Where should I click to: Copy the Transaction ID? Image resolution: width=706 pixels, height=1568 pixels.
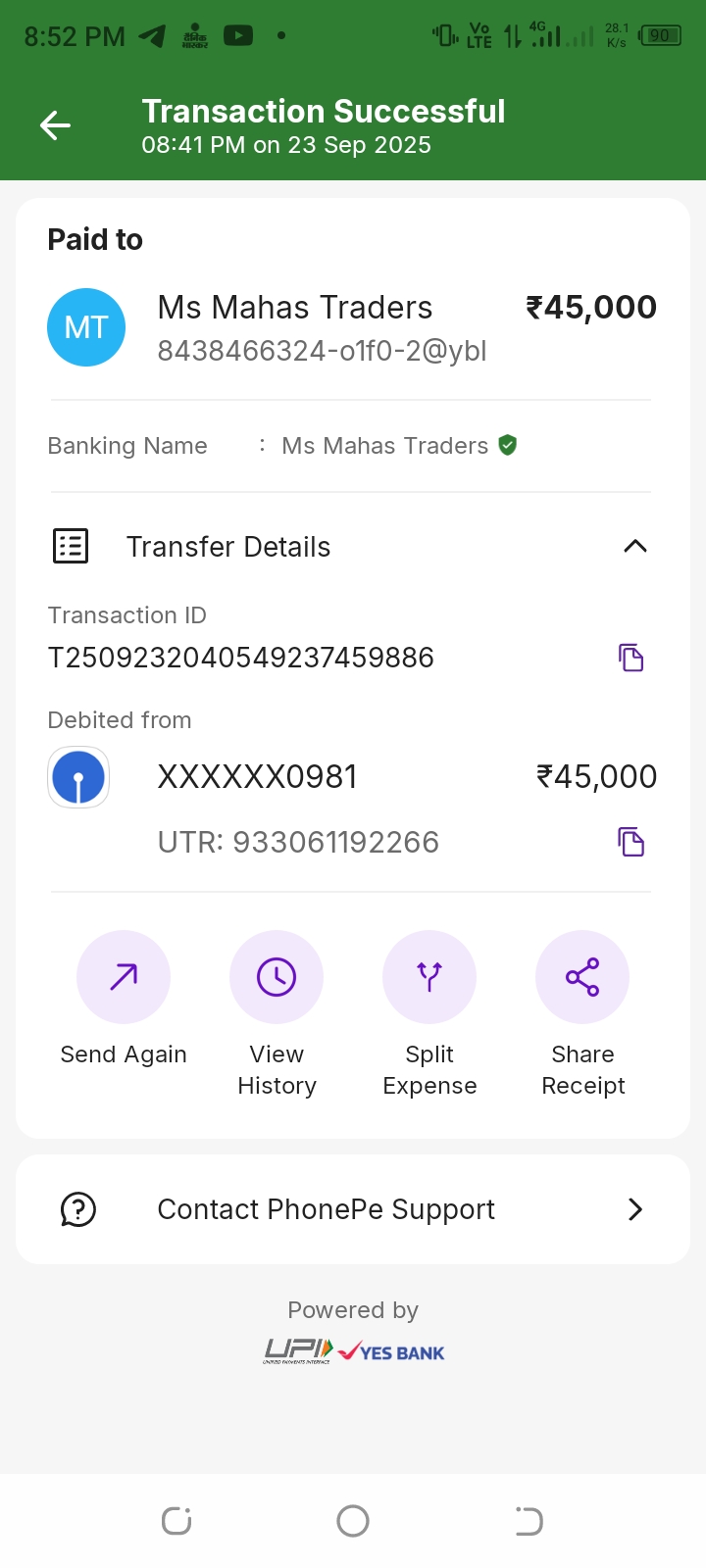(630, 658)
